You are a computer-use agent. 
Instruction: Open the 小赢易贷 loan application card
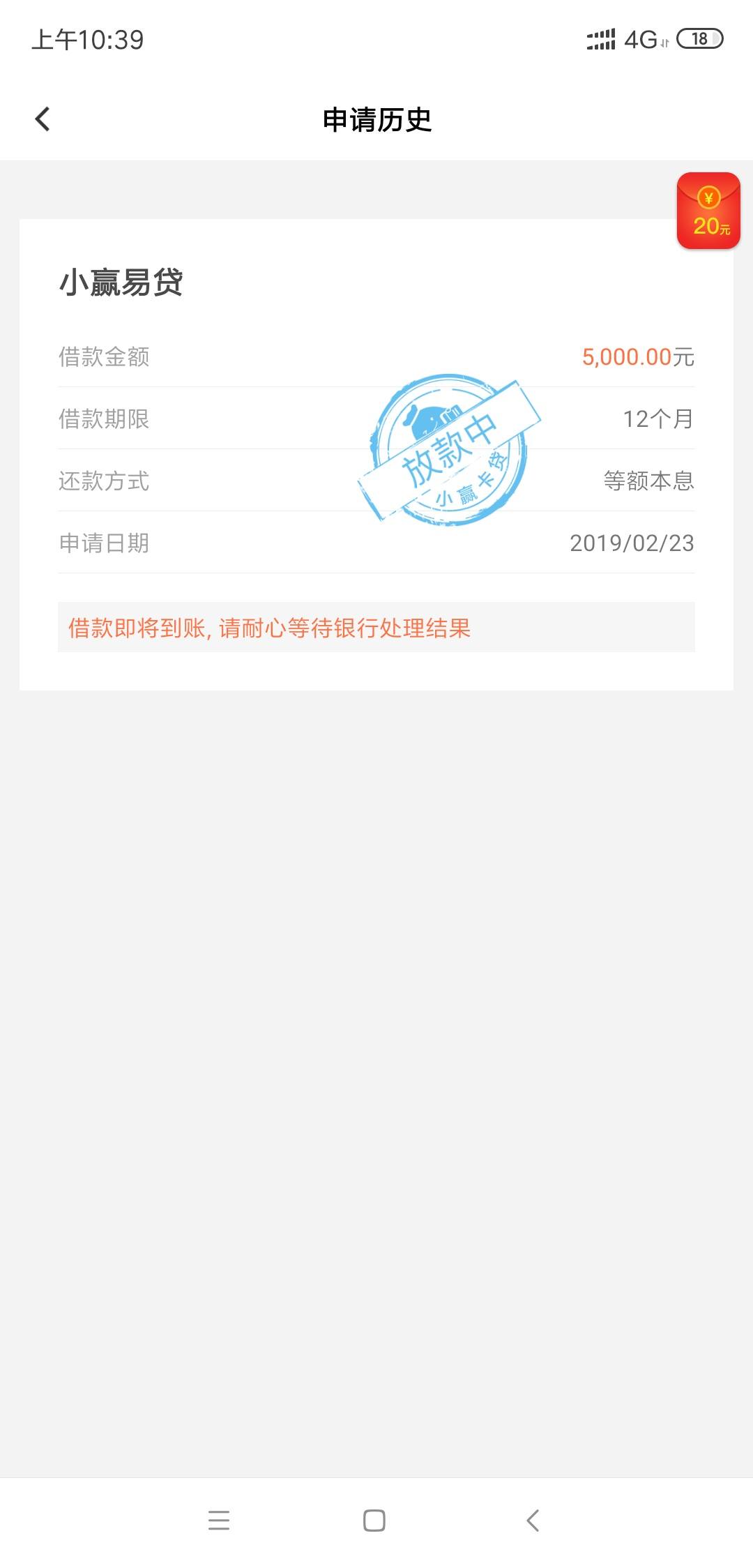376,455
